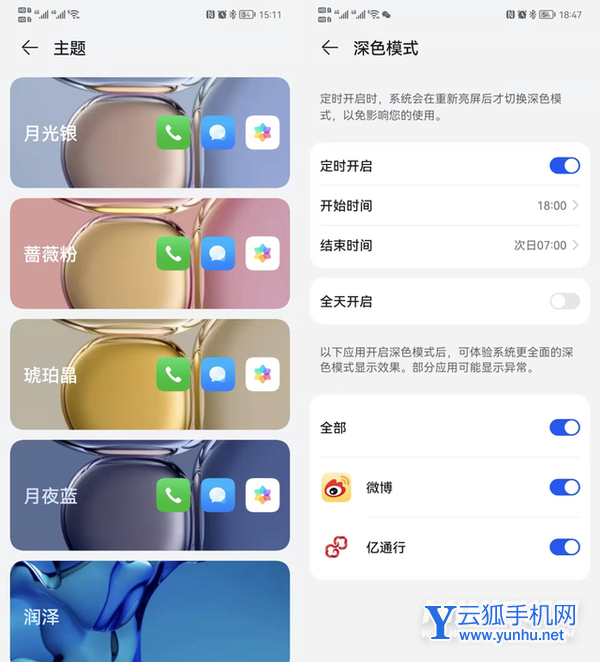This screenshot has height=662, width=600.
Task: Apply the 琥珀晶 theme card
Action: [x=150, y=375]
